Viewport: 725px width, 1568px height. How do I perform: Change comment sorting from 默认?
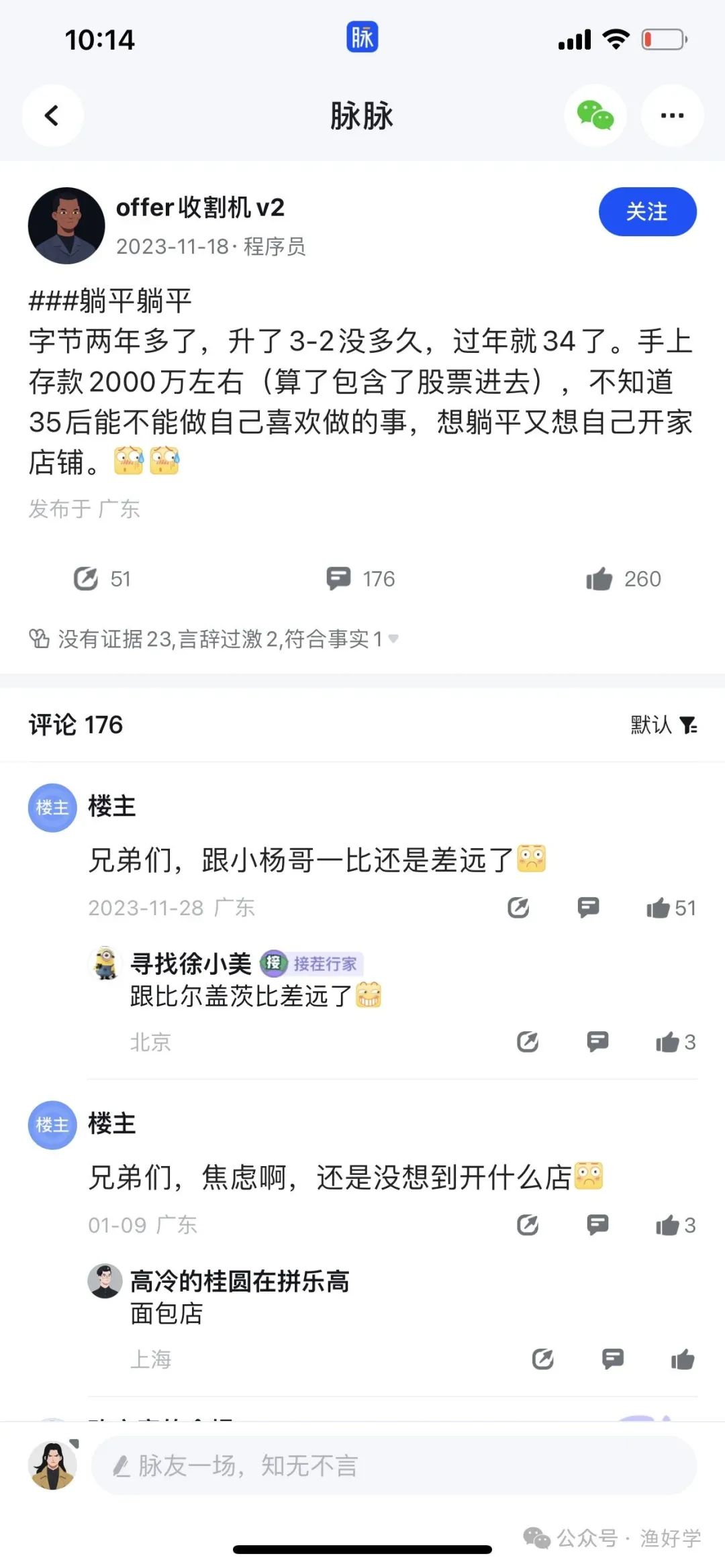pyautogui.click(x=664, y=725)
